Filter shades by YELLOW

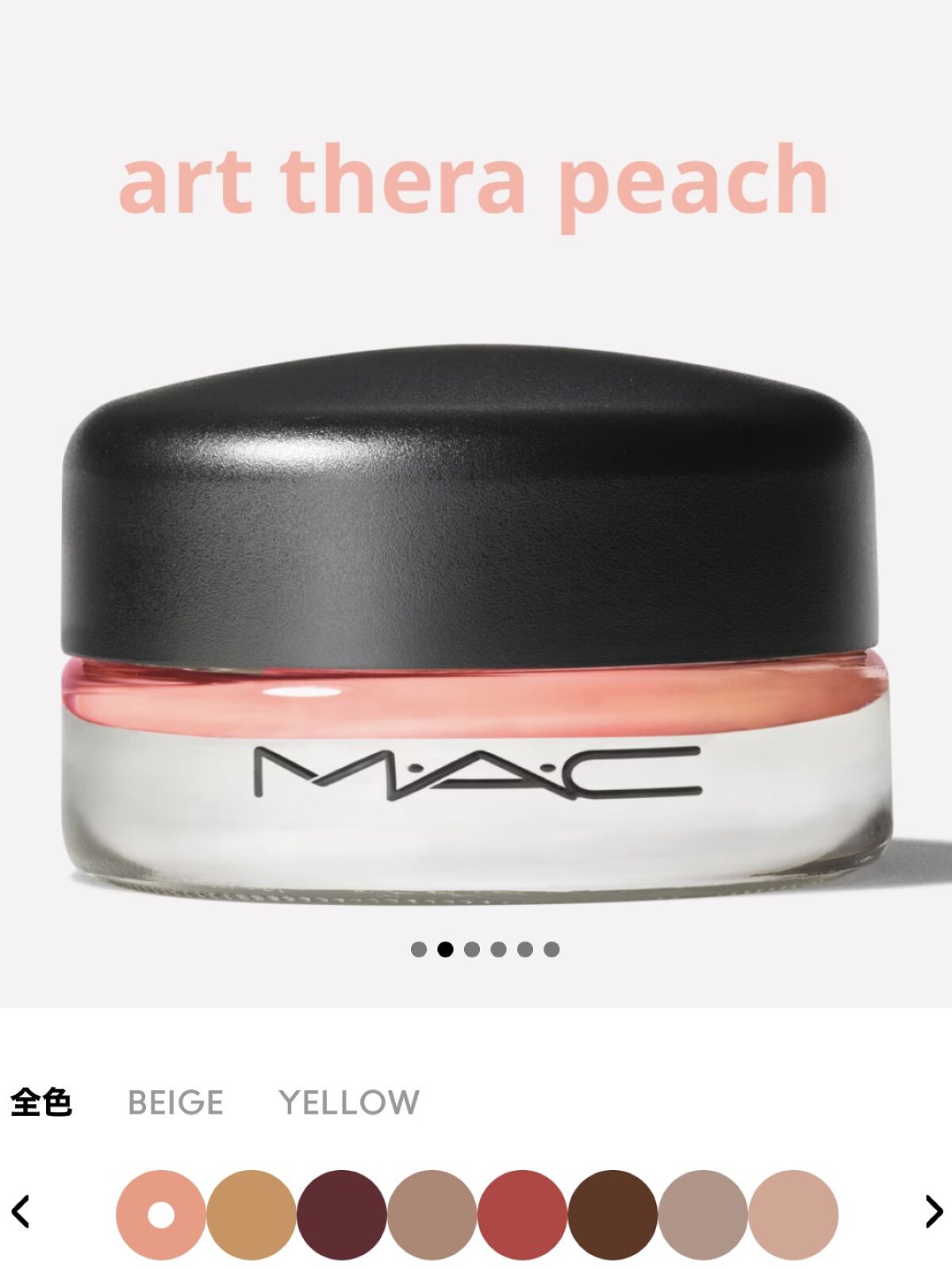tap(349, 1103)
